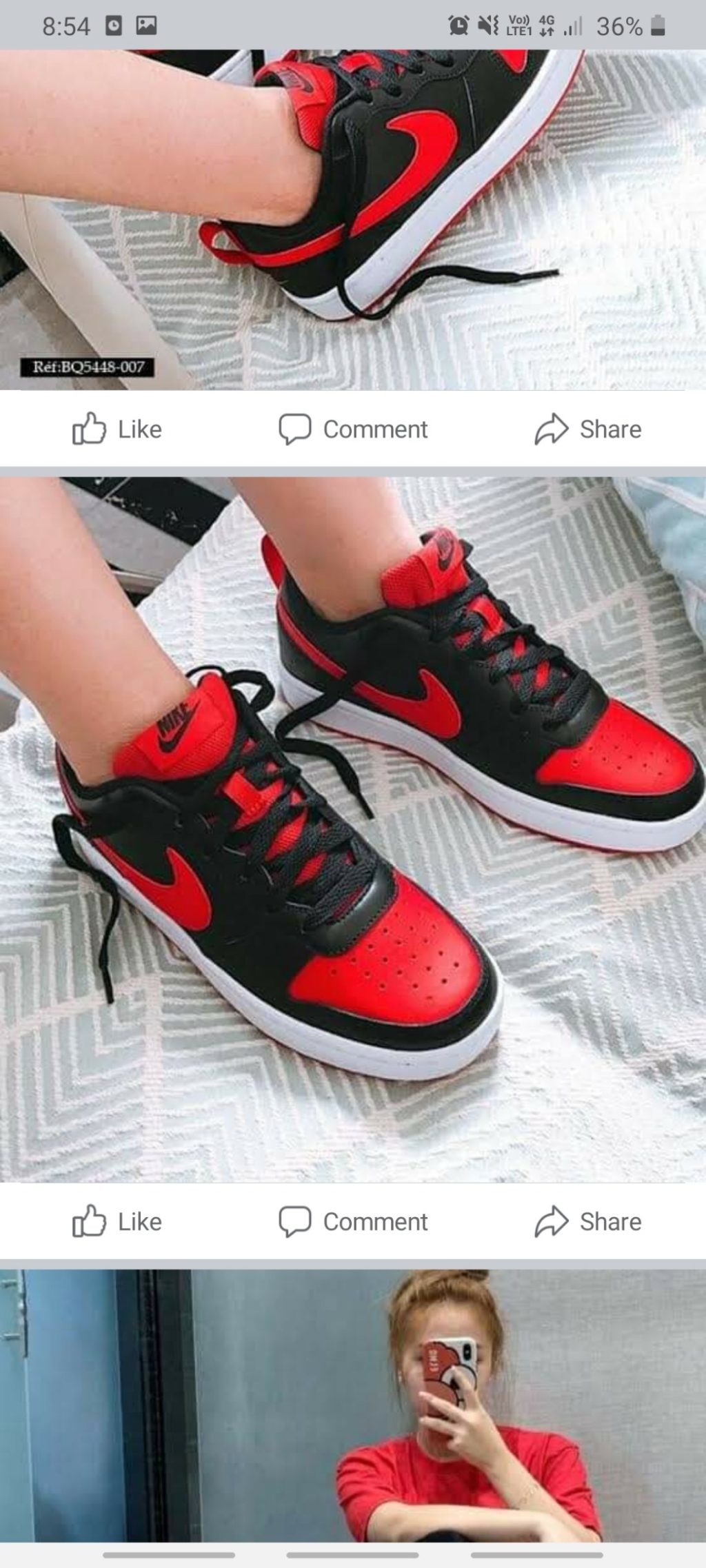
Task: Comment on the photo of both sneakers on bed
Action: [353, 1221]
